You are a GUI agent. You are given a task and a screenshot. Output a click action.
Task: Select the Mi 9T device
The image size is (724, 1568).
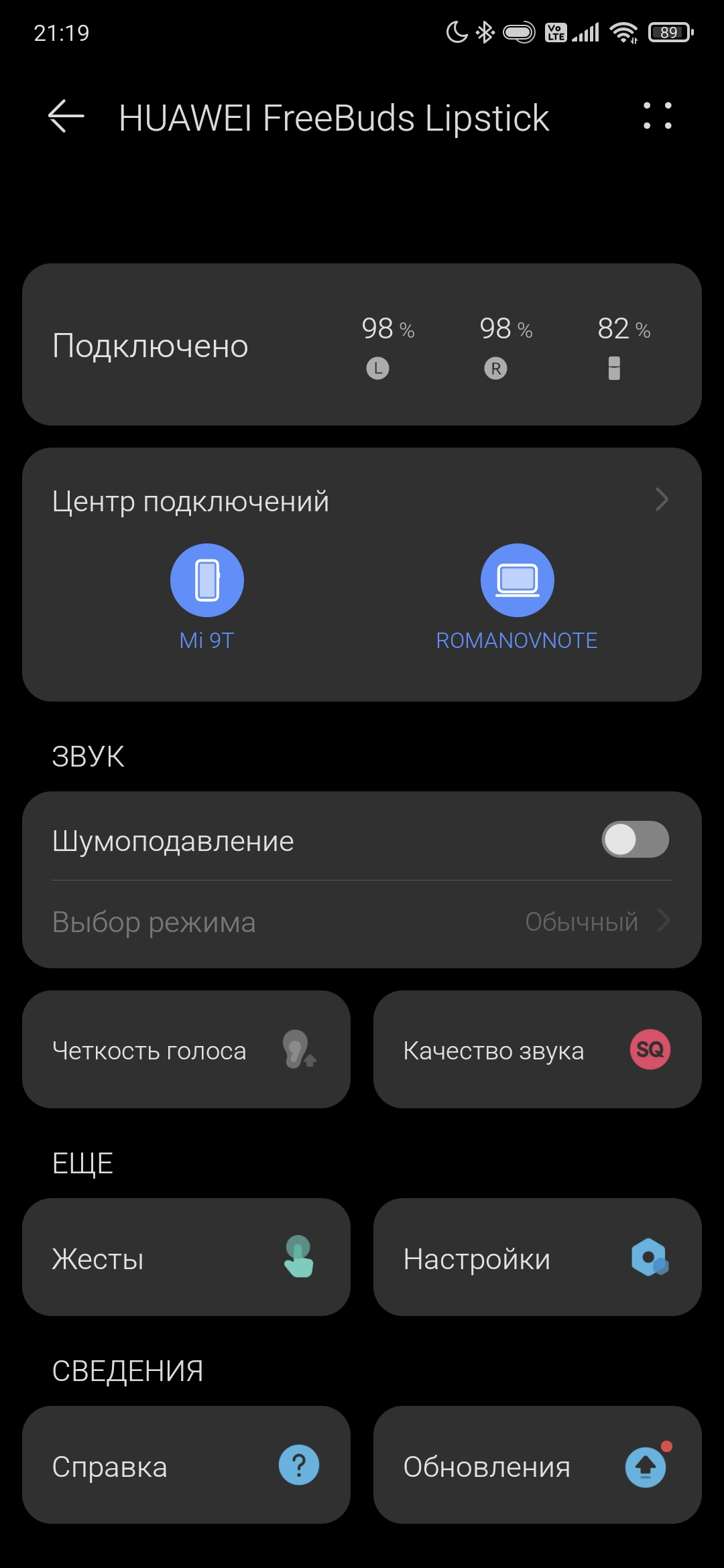tap(207, 581)
